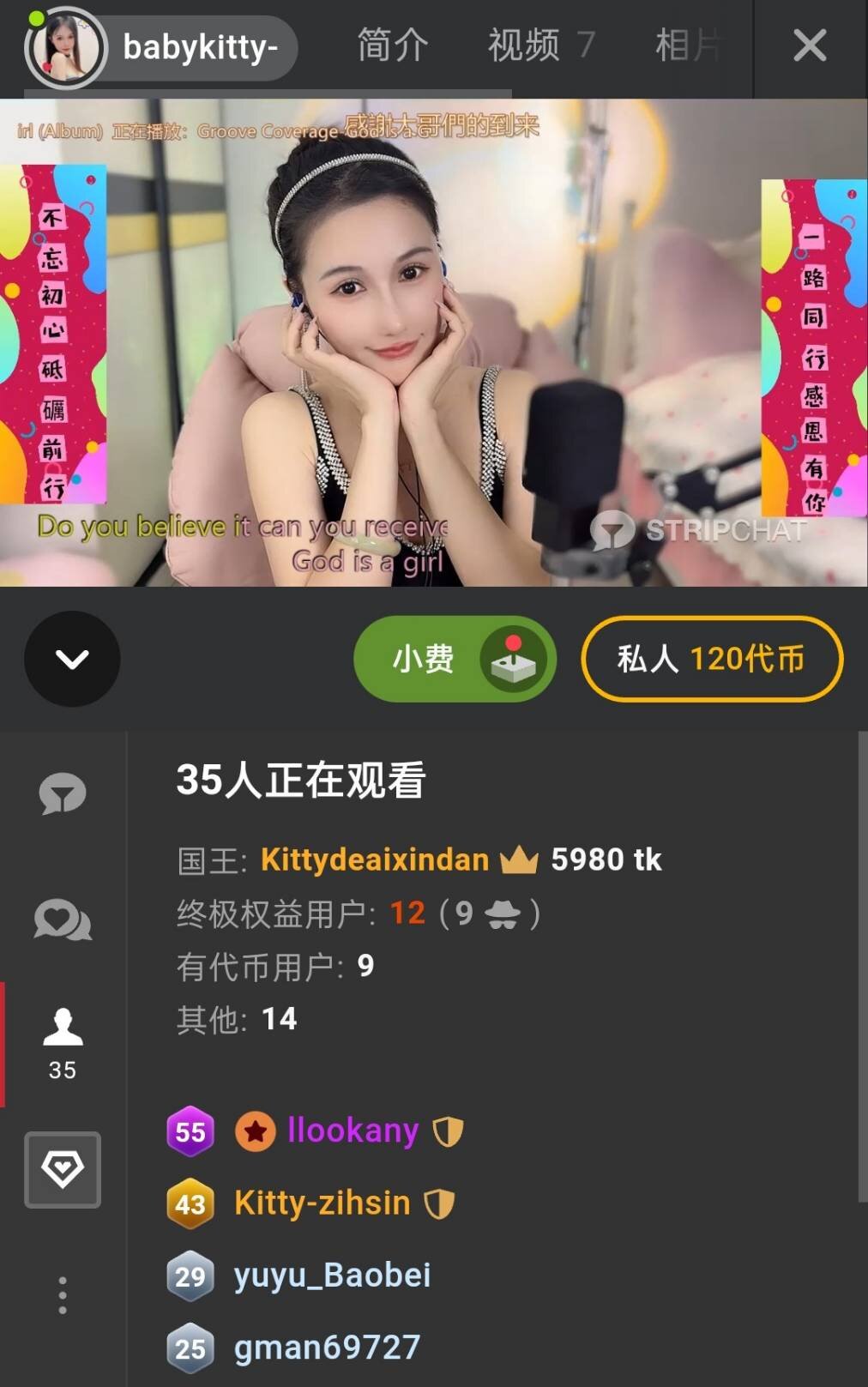The height and width of the screenshot is (1387, 868).
Task: Open the diamond rewards icon
Action: tap(63, 1169)
